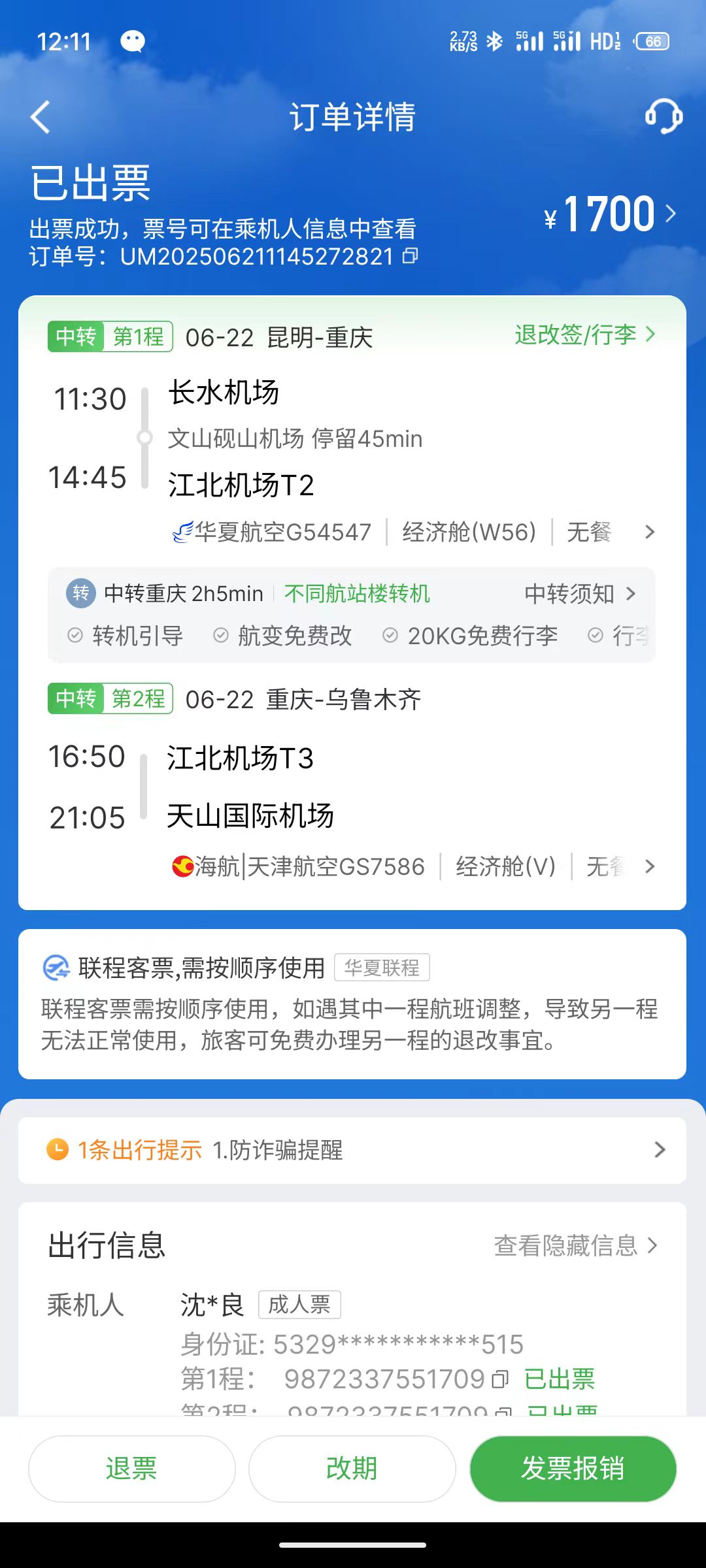The height and width of the screenshot is (1568, 706).
Task: Open the 防诈骗提醒 travel tip
Action: pos(352,1150)
